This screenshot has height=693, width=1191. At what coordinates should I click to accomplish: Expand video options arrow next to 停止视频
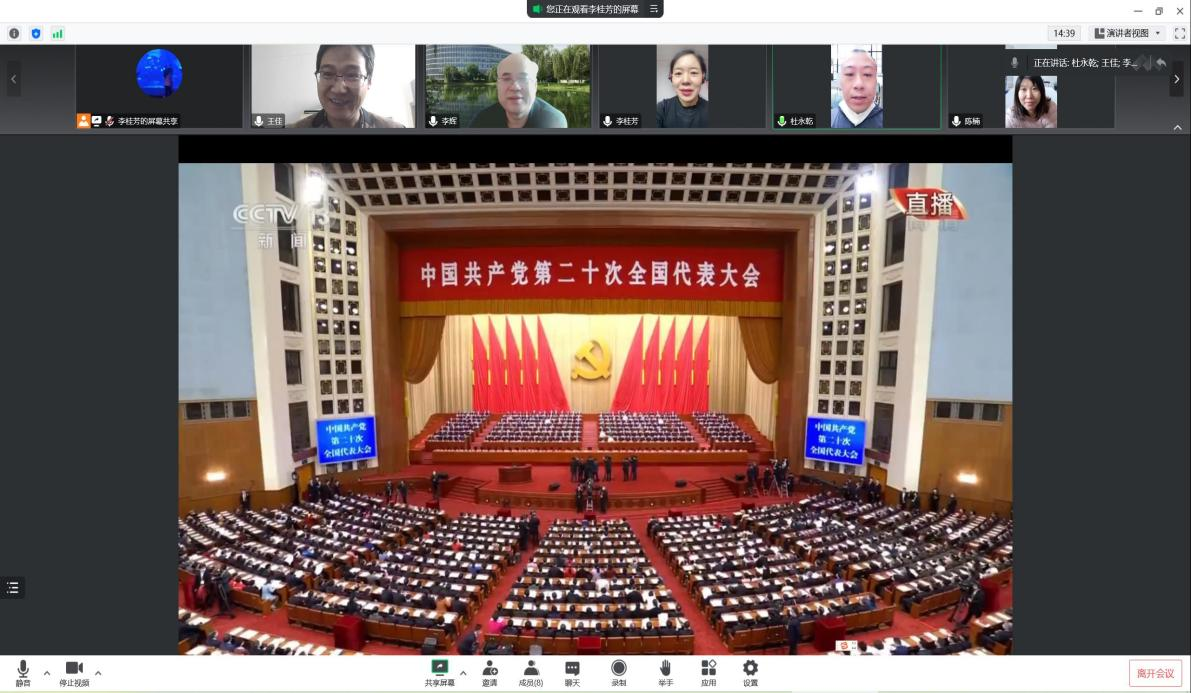click(x=98, y=673)
